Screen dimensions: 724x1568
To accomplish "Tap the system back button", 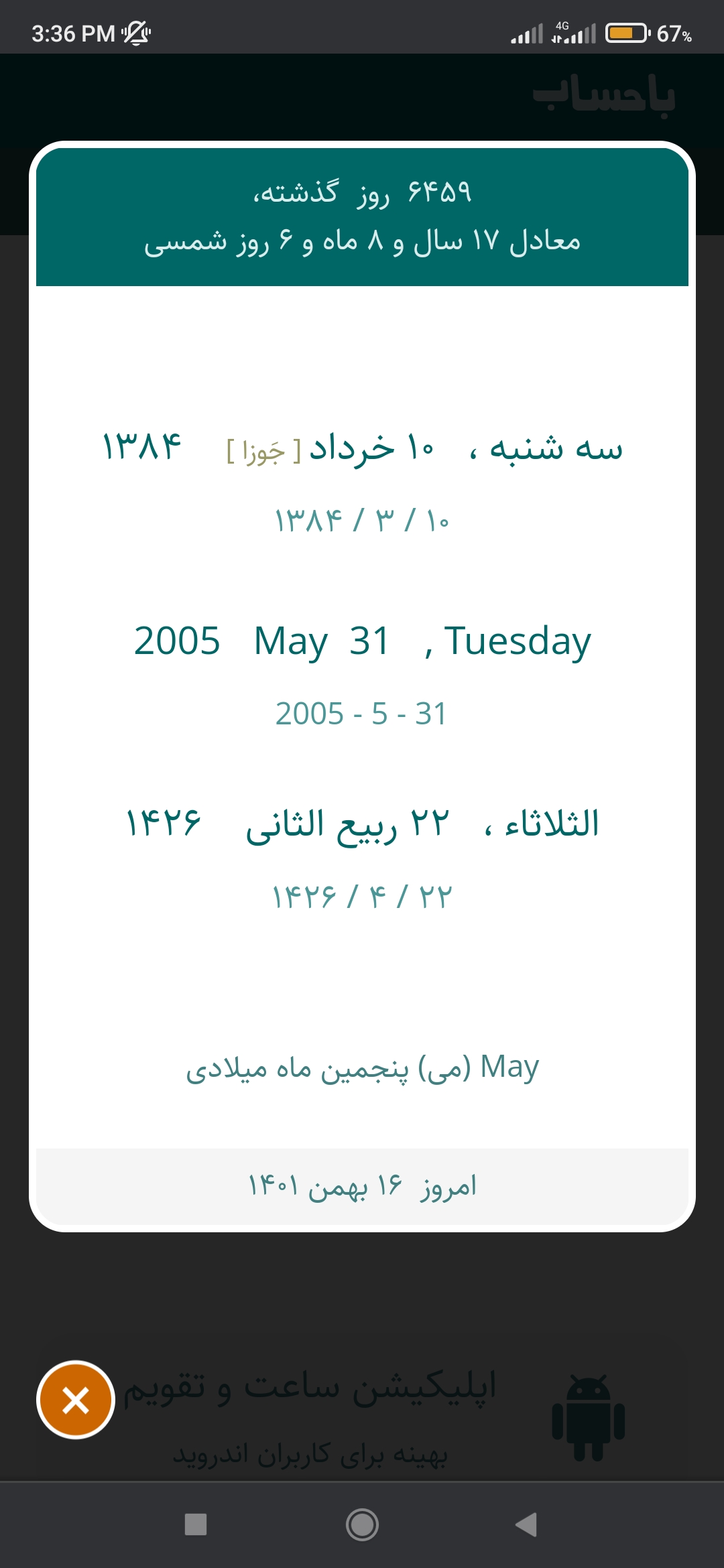I will (527, 1524).
